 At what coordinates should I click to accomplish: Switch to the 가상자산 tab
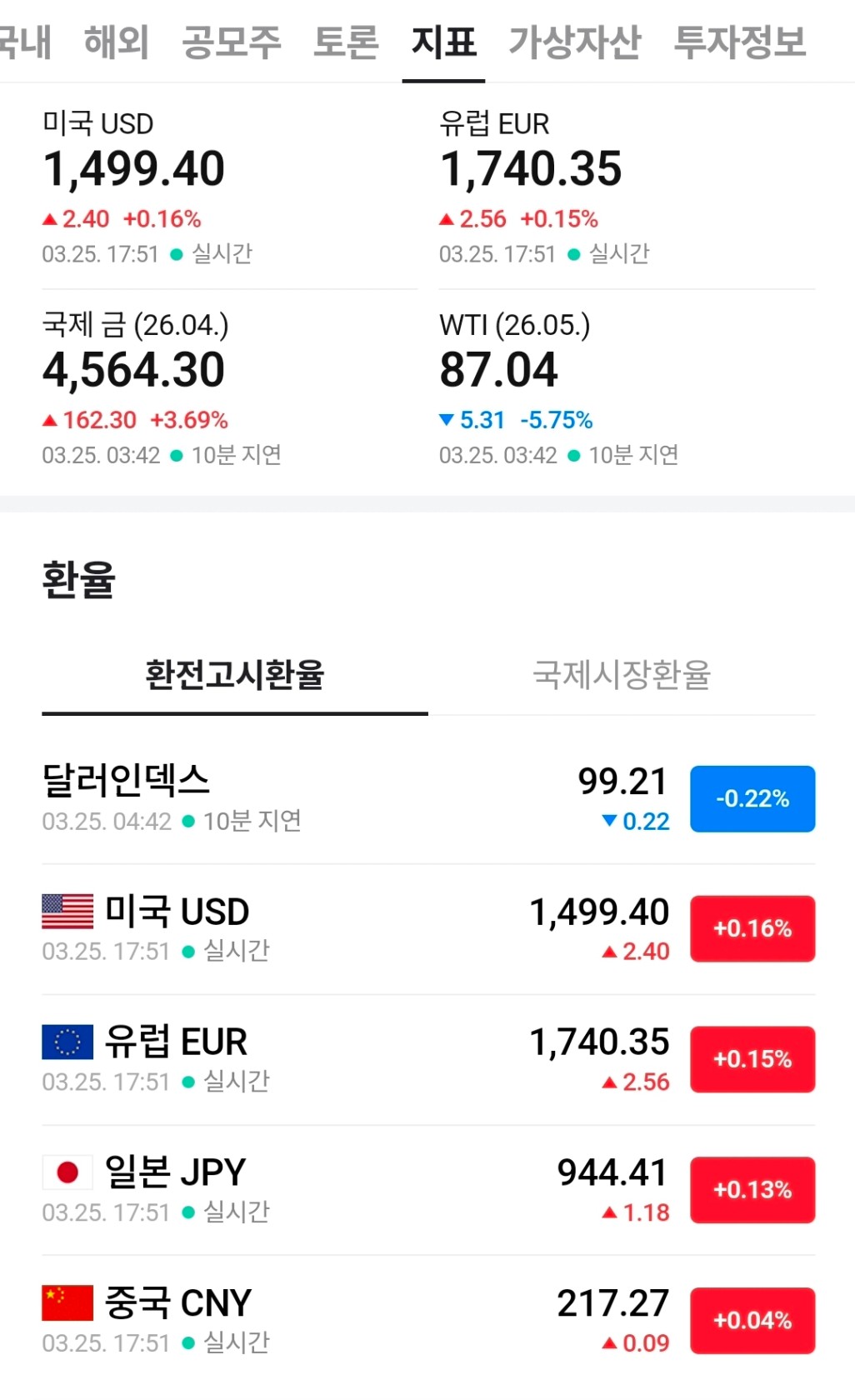[x=575, y=41]
